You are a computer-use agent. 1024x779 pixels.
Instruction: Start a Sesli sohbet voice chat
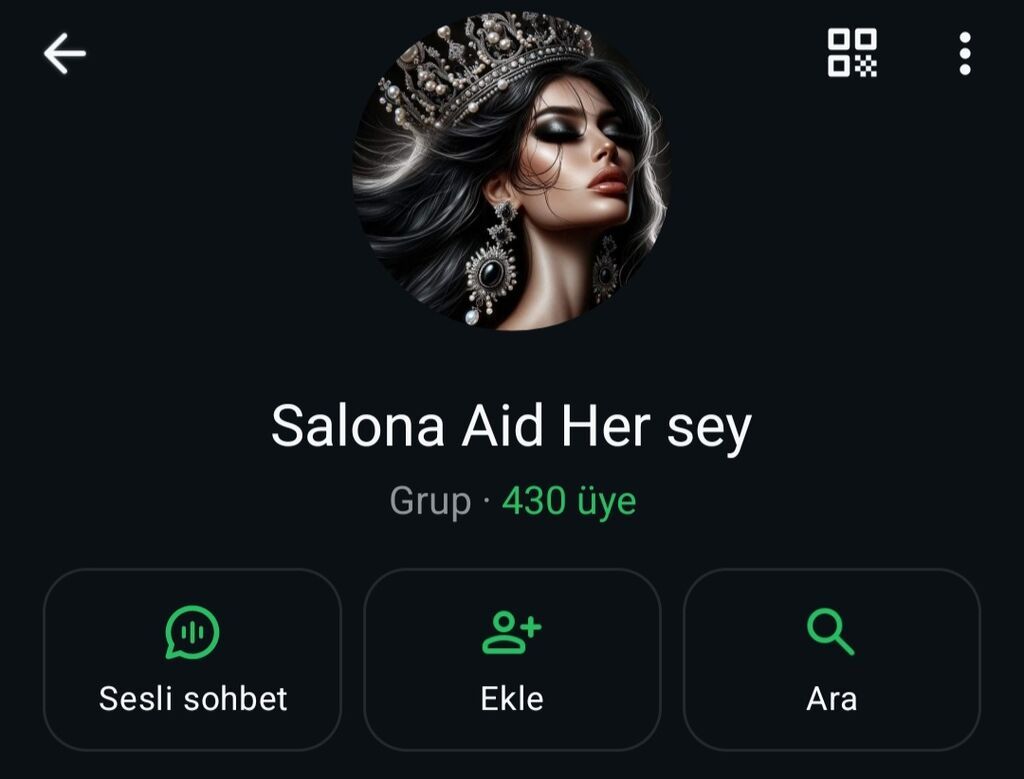[192, 659]
